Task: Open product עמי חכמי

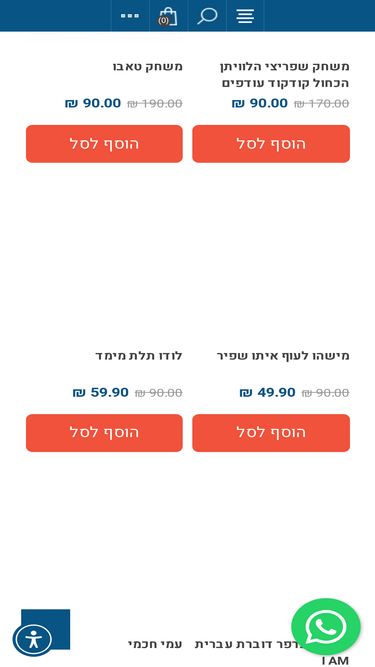Action: (155, 644)
